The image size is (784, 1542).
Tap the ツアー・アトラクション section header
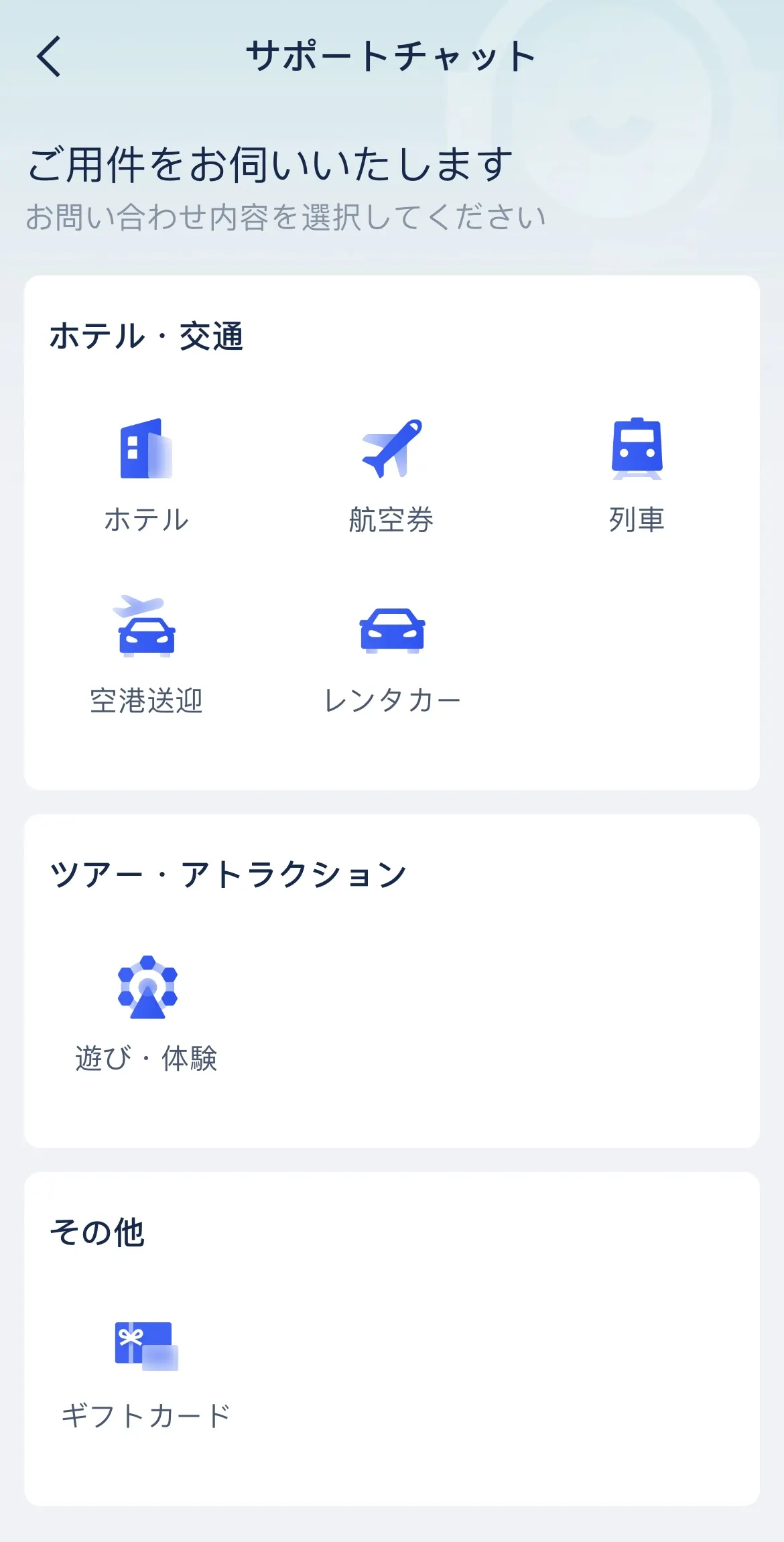pyautogui.click(x=228, y=871)
